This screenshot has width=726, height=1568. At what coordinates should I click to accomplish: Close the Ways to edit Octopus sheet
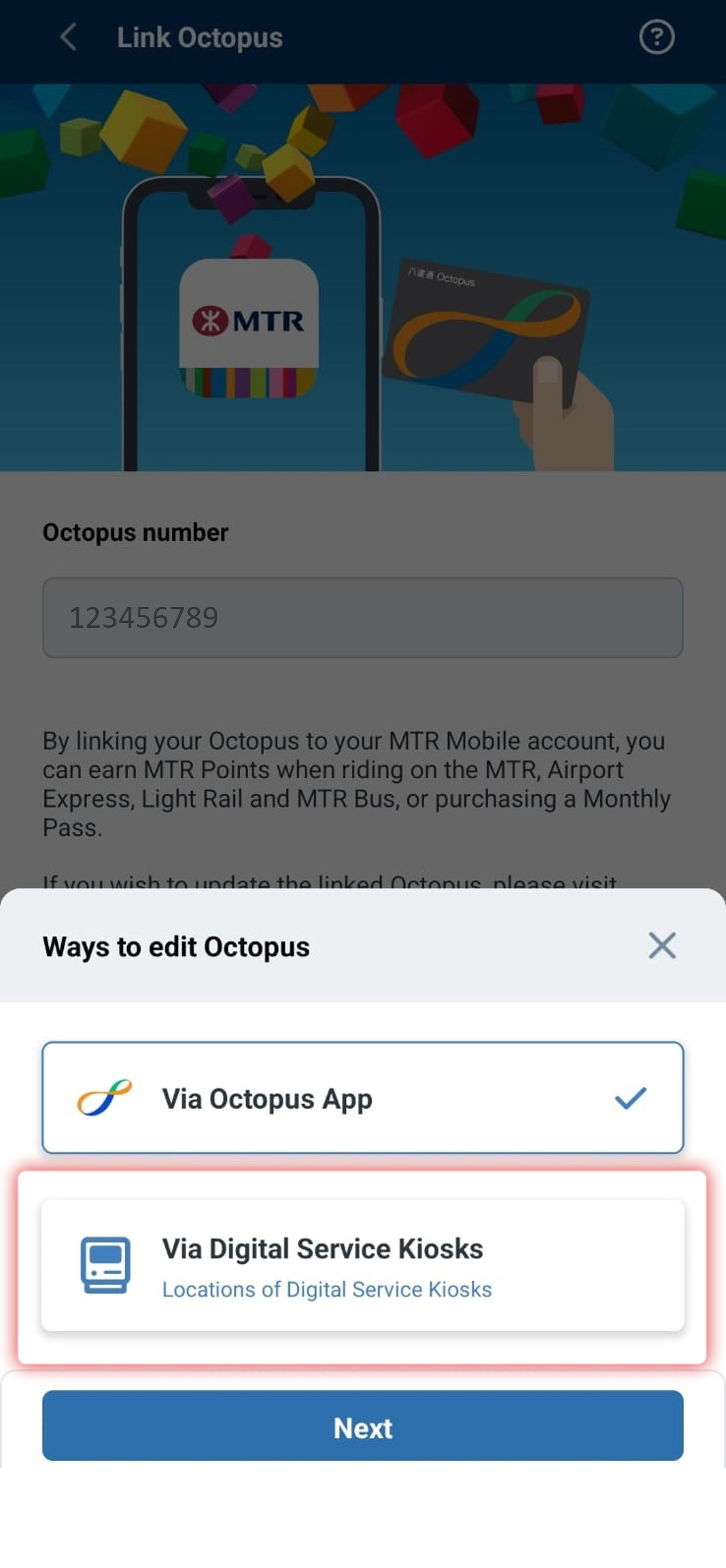pyautogui.click(x=662, y=946)
